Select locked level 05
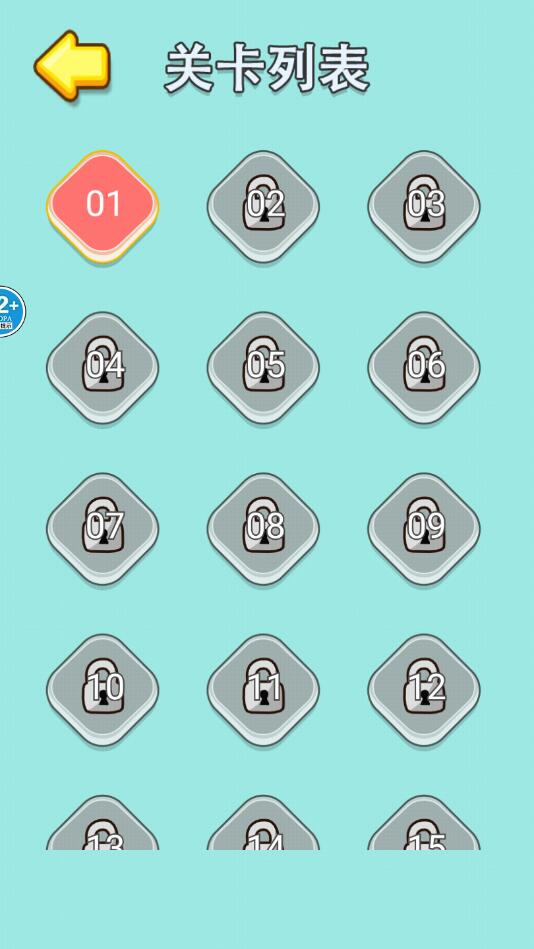The image size is (534, 949). tap(263, 368)
